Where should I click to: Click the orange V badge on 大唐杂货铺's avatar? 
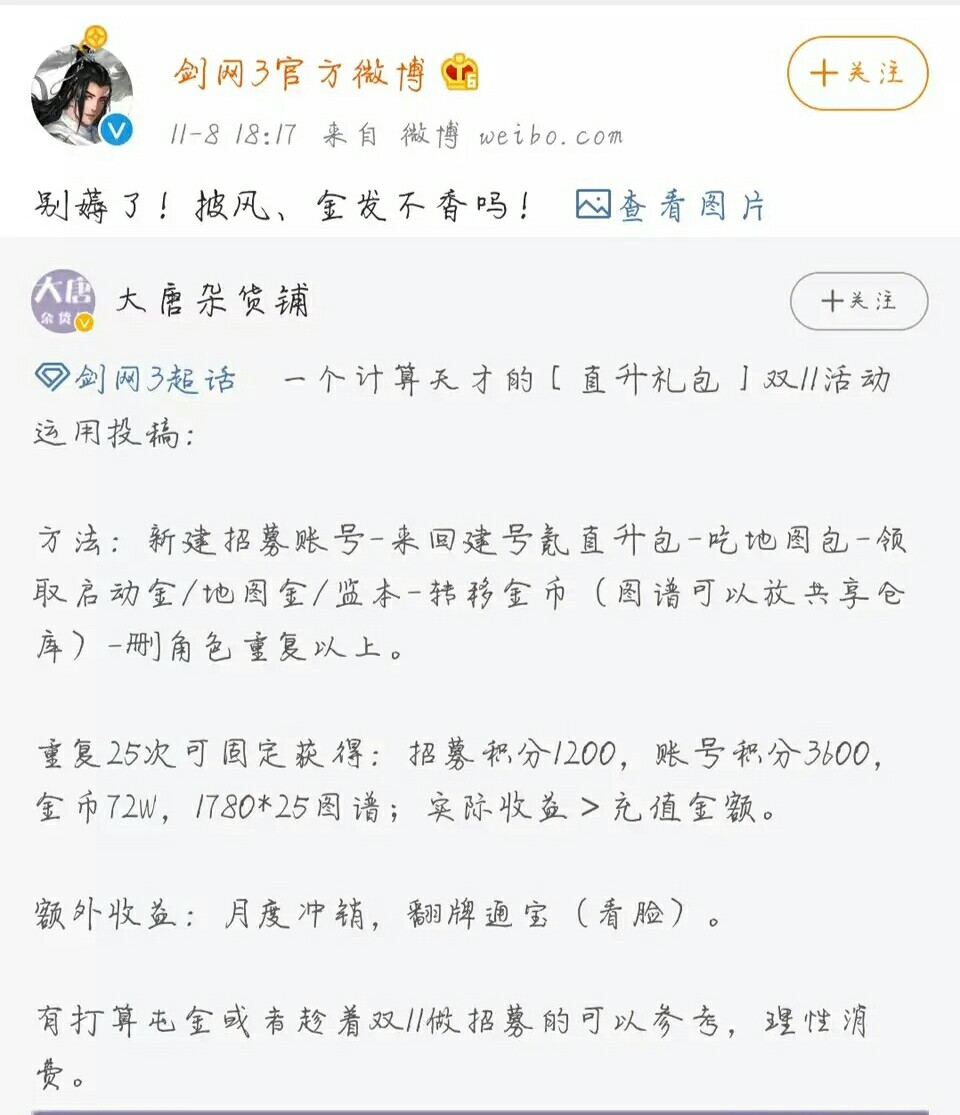(x=86, y=322)
